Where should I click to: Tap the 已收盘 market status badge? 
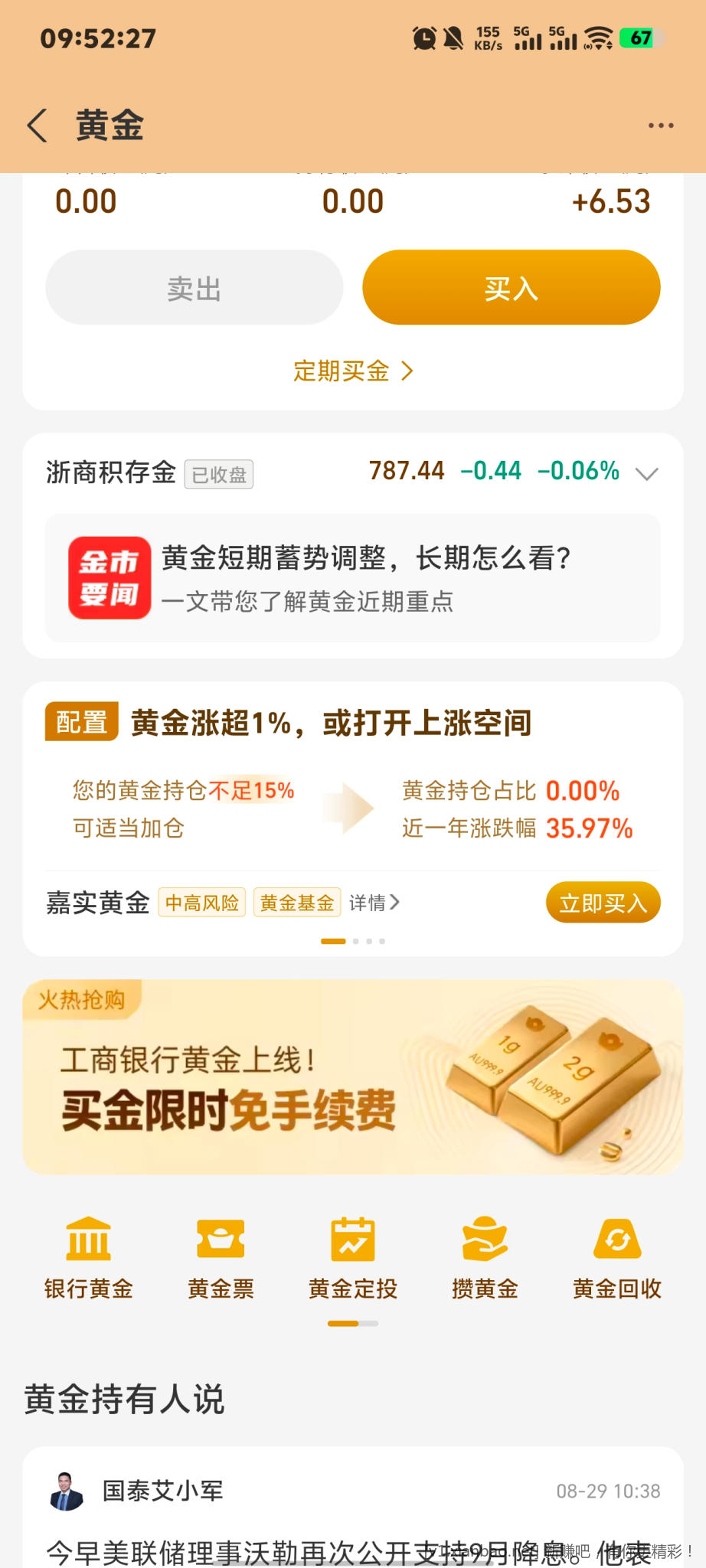point(218,475)
